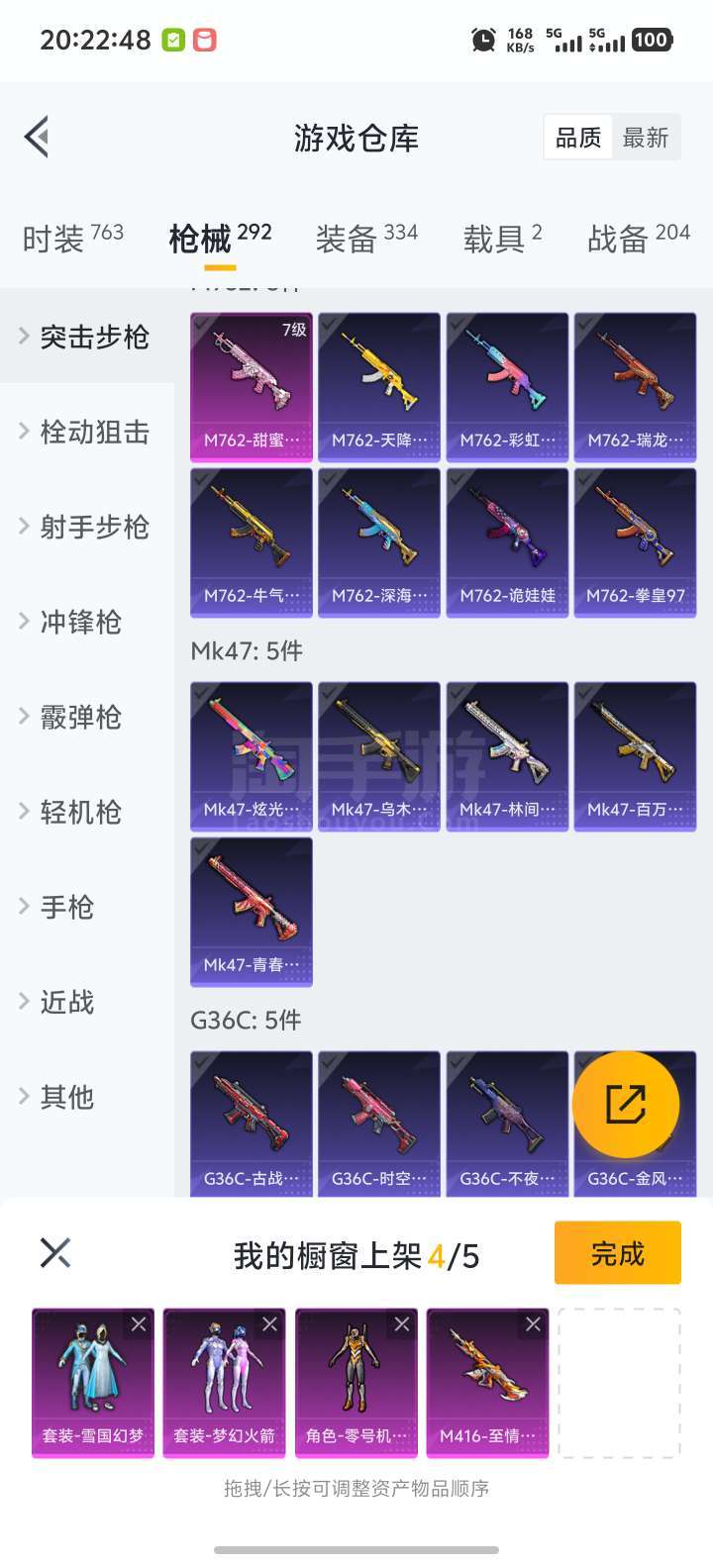Open the 射手步枪 category

[94, 527]
